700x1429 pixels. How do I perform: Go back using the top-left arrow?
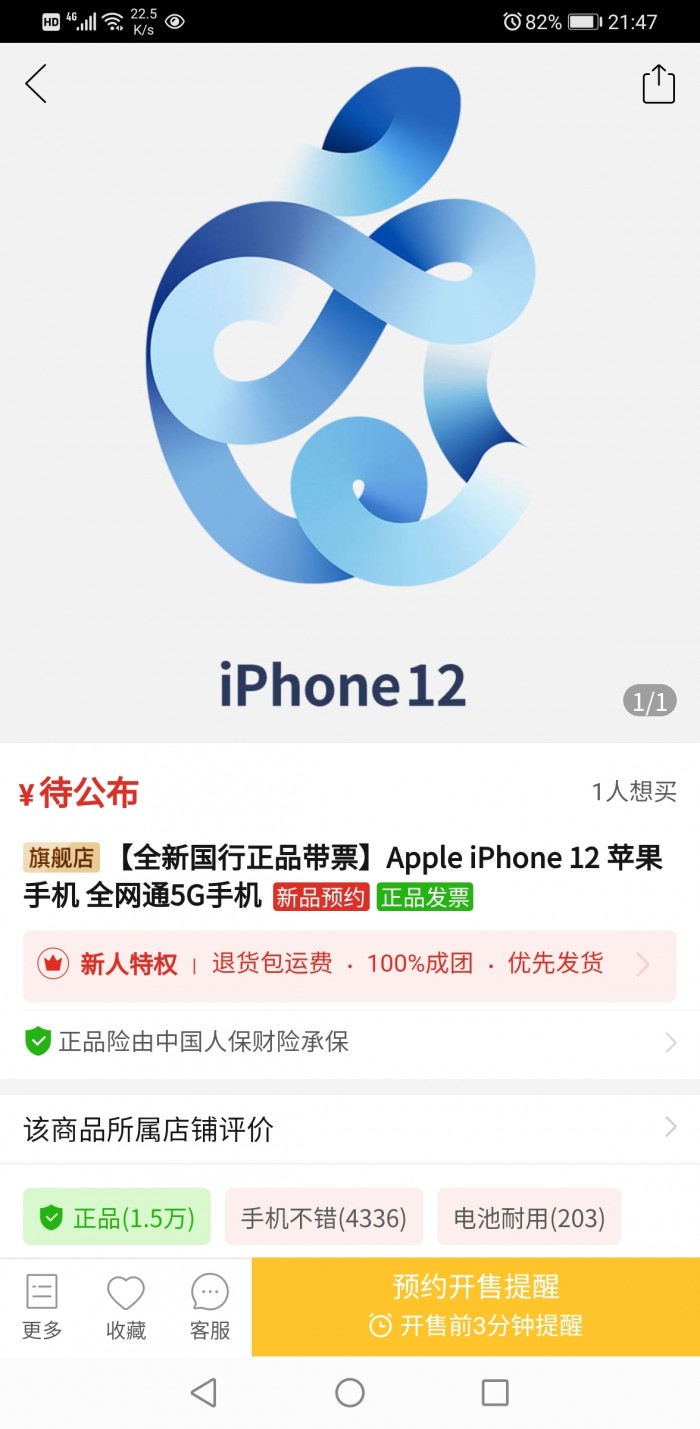click(36, 84)
